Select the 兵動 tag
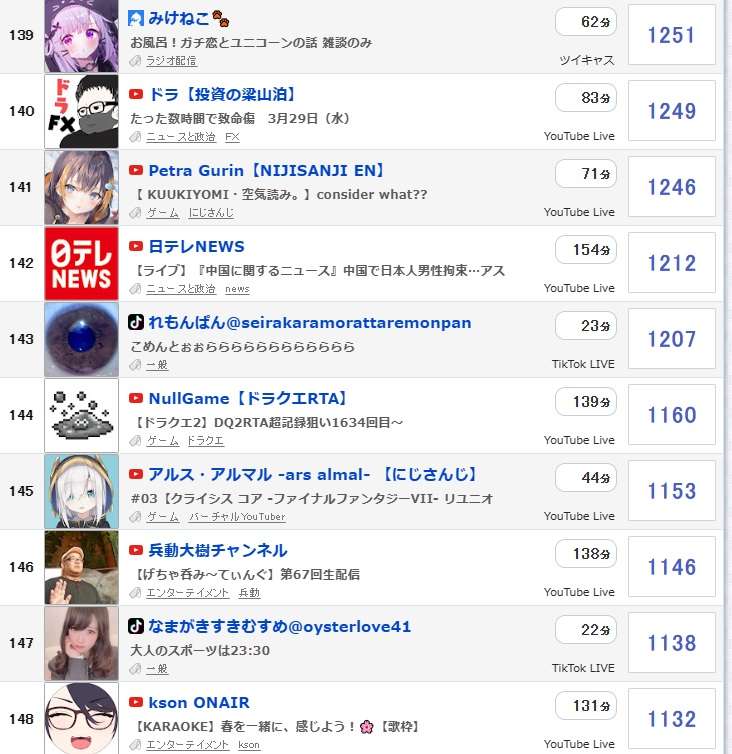Viewport: 732px width, 754px height. point(248,593)
